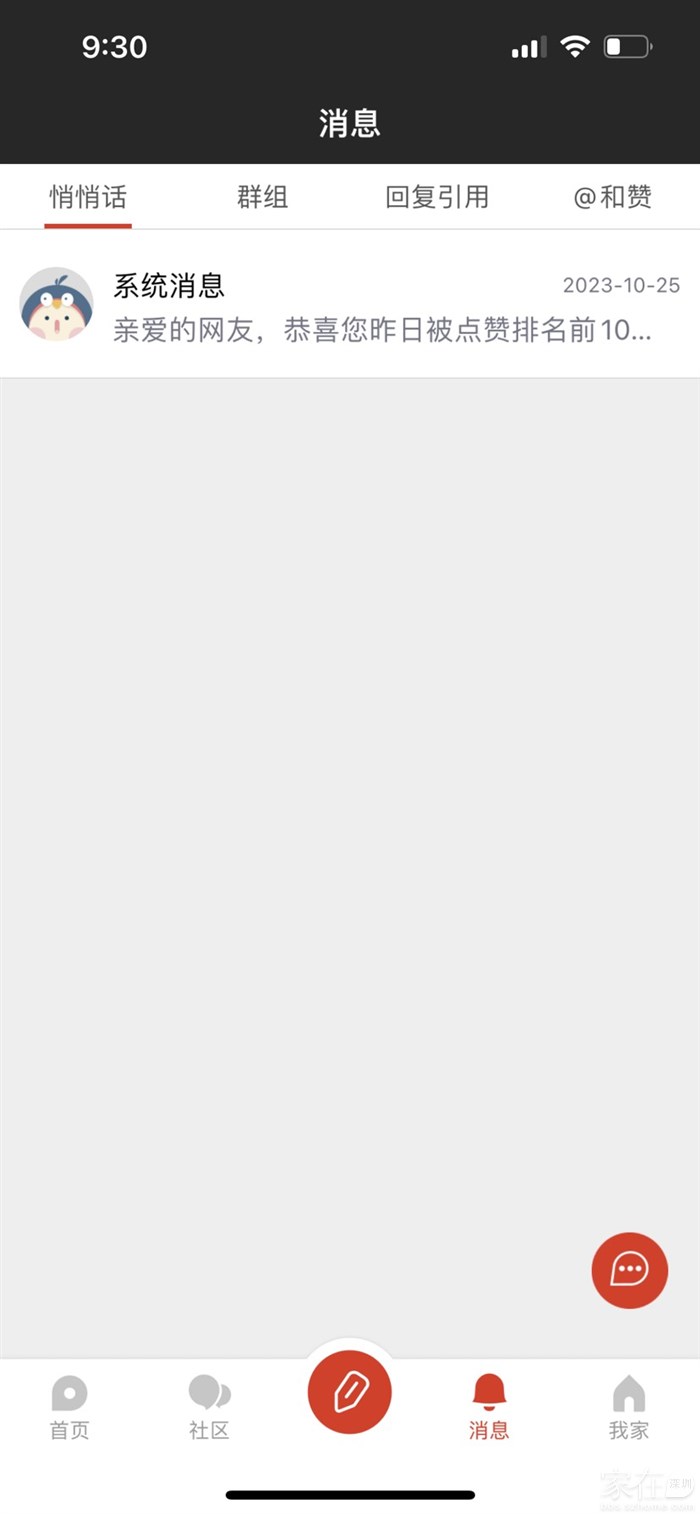Switch to the 群组 tab
The image size is (700, 1514).
[262, 197]
